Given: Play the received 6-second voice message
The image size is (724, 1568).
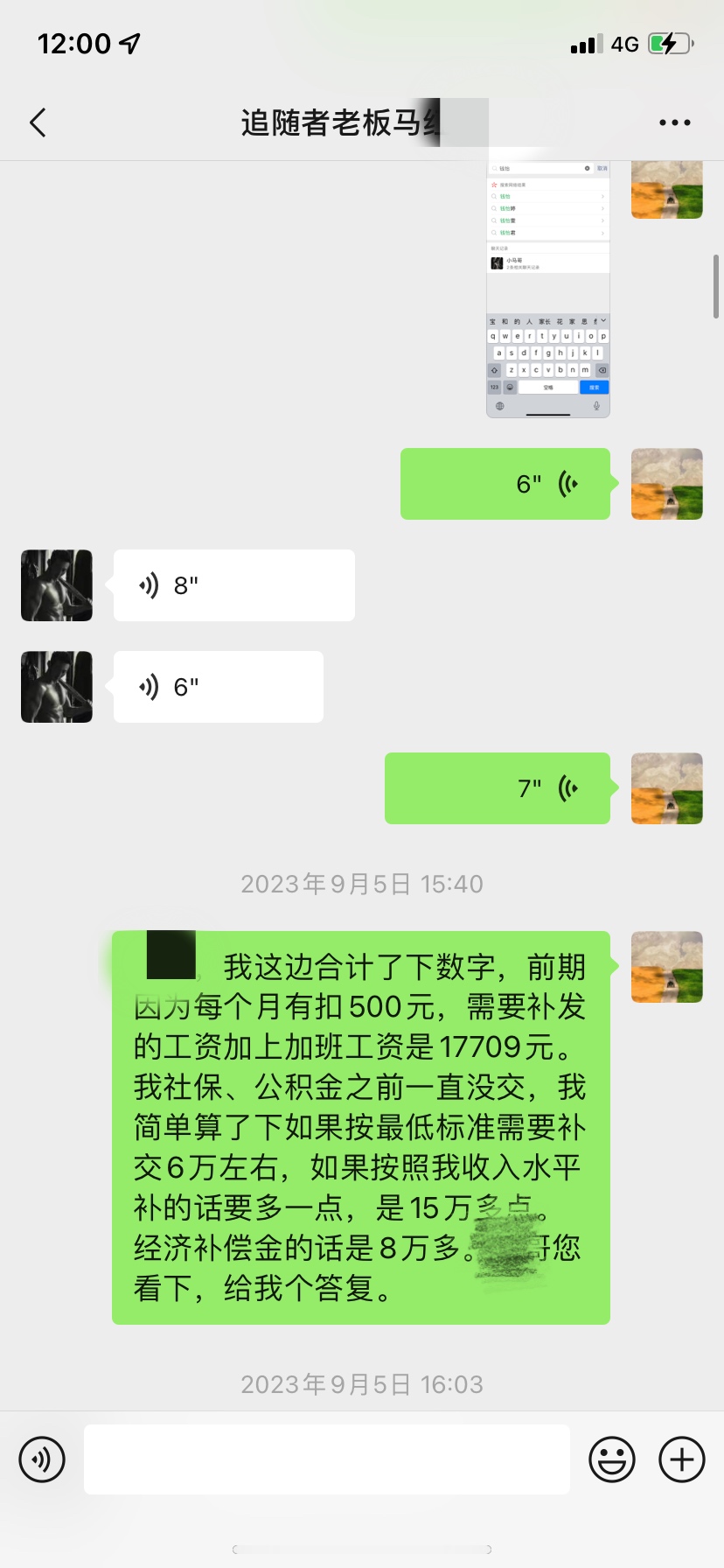Looking at the screenshot, I should [x=218, y=687].
